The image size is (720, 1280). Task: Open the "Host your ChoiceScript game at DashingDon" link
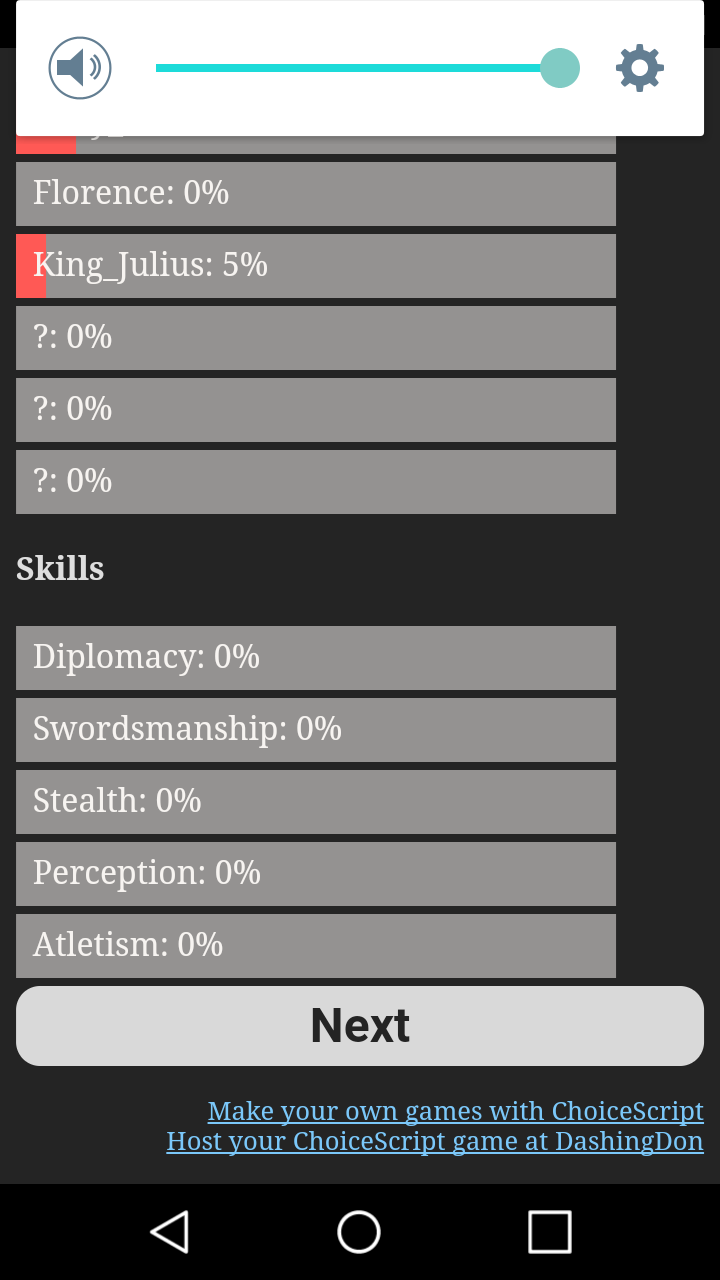click(435, 1141)
